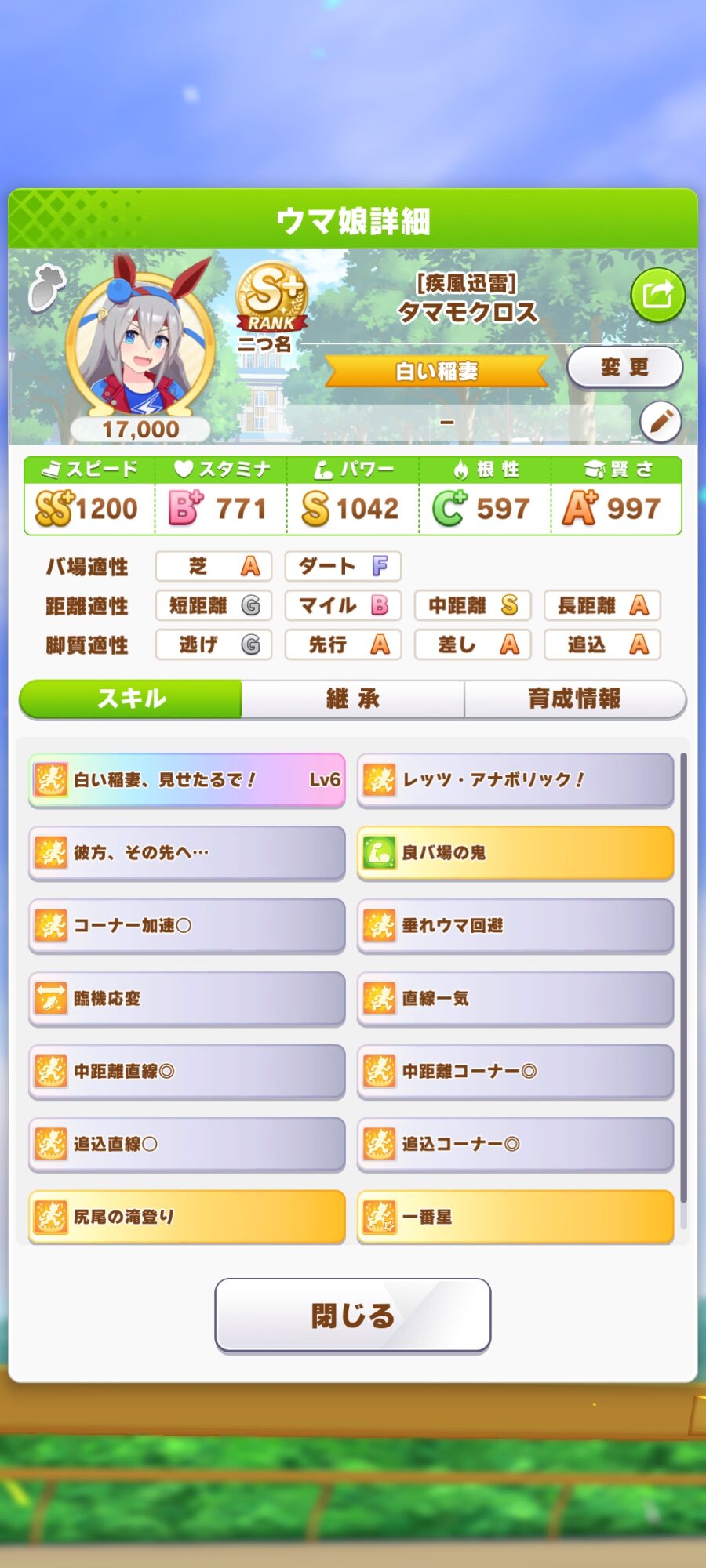Tap the green share icon
Viewport: 706px width, 1568px height.
(x=657, y=295)
